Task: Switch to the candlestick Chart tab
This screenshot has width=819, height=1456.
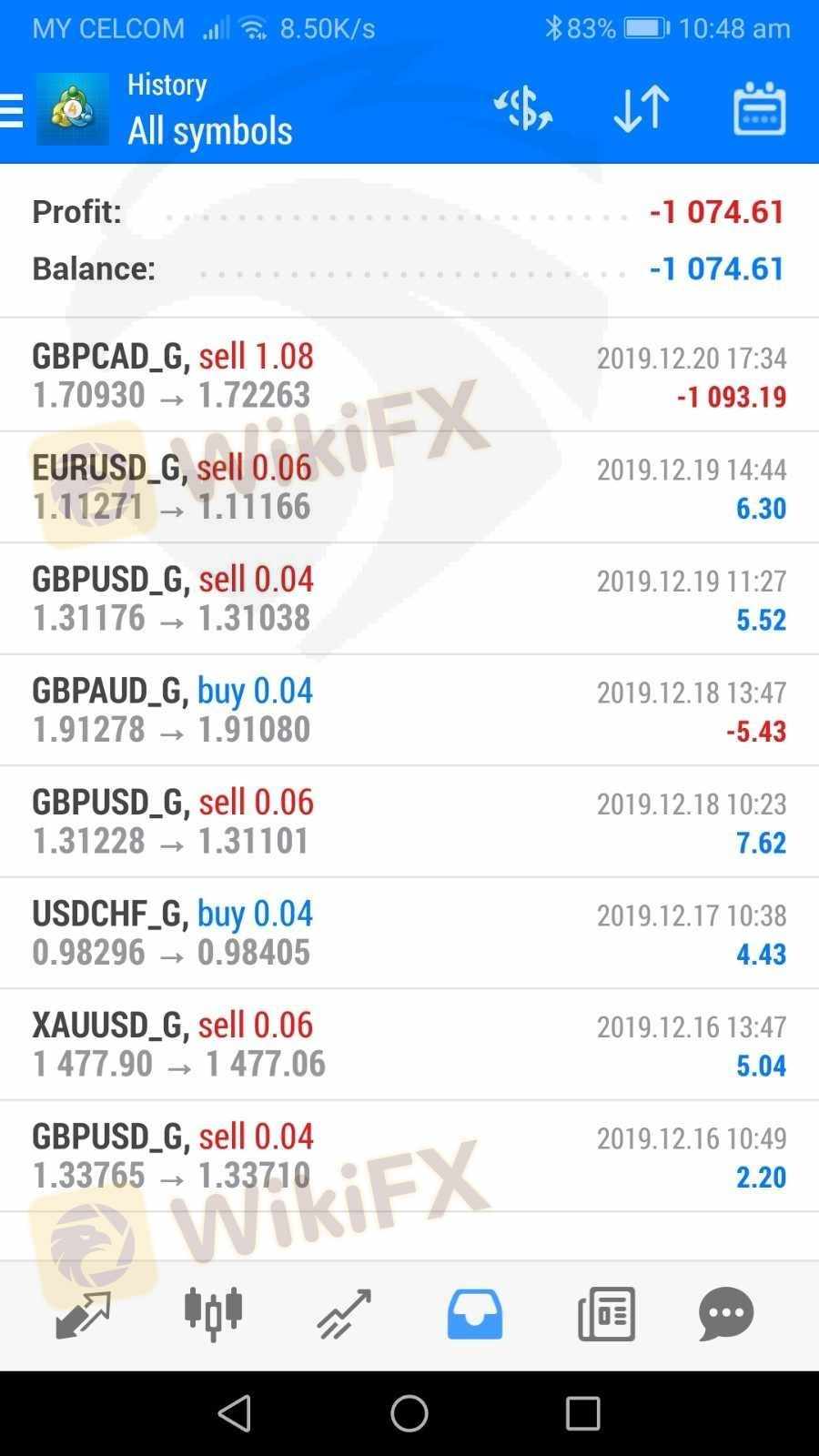Action: point(213,1314)
